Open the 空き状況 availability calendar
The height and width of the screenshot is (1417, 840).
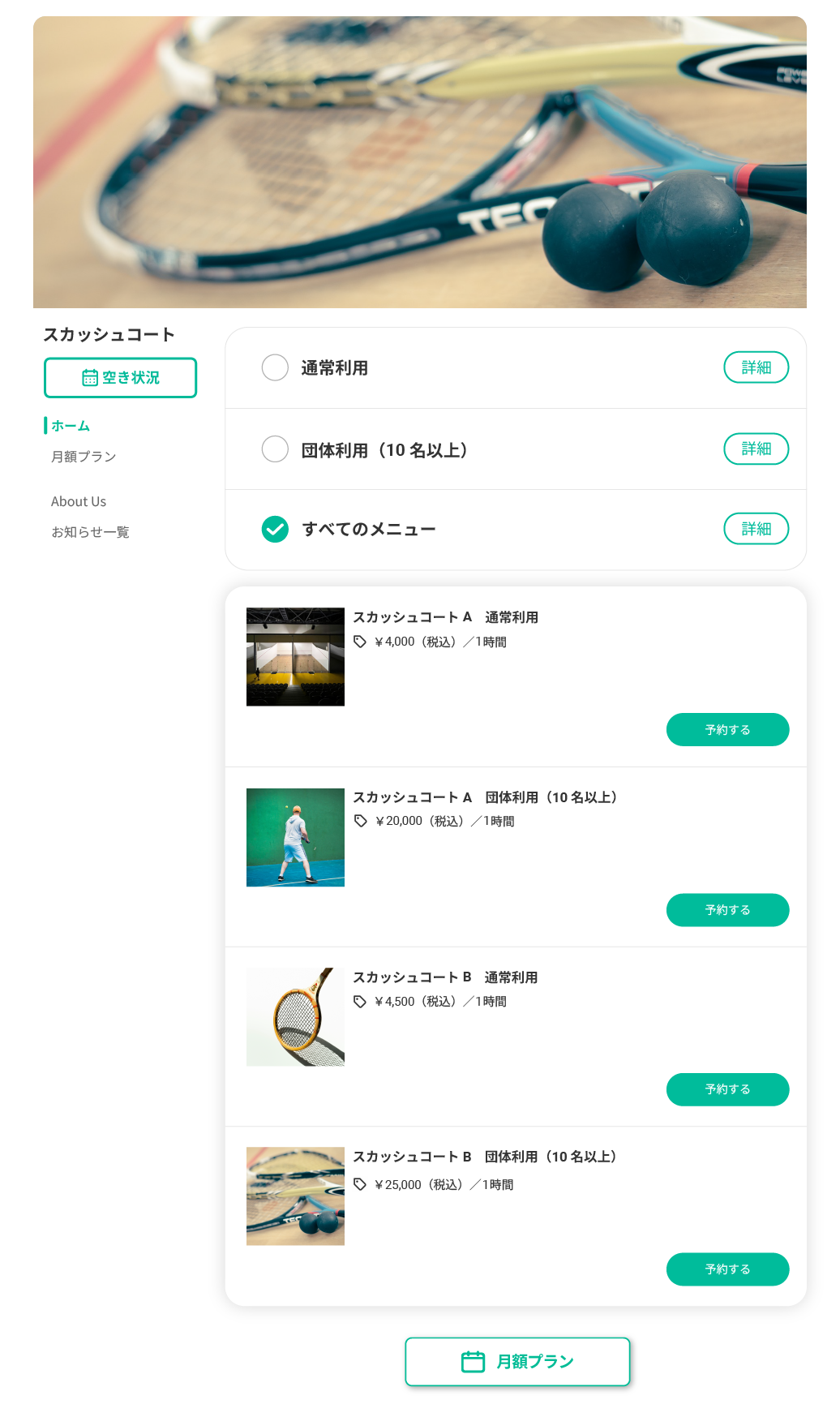coord(120,378)
